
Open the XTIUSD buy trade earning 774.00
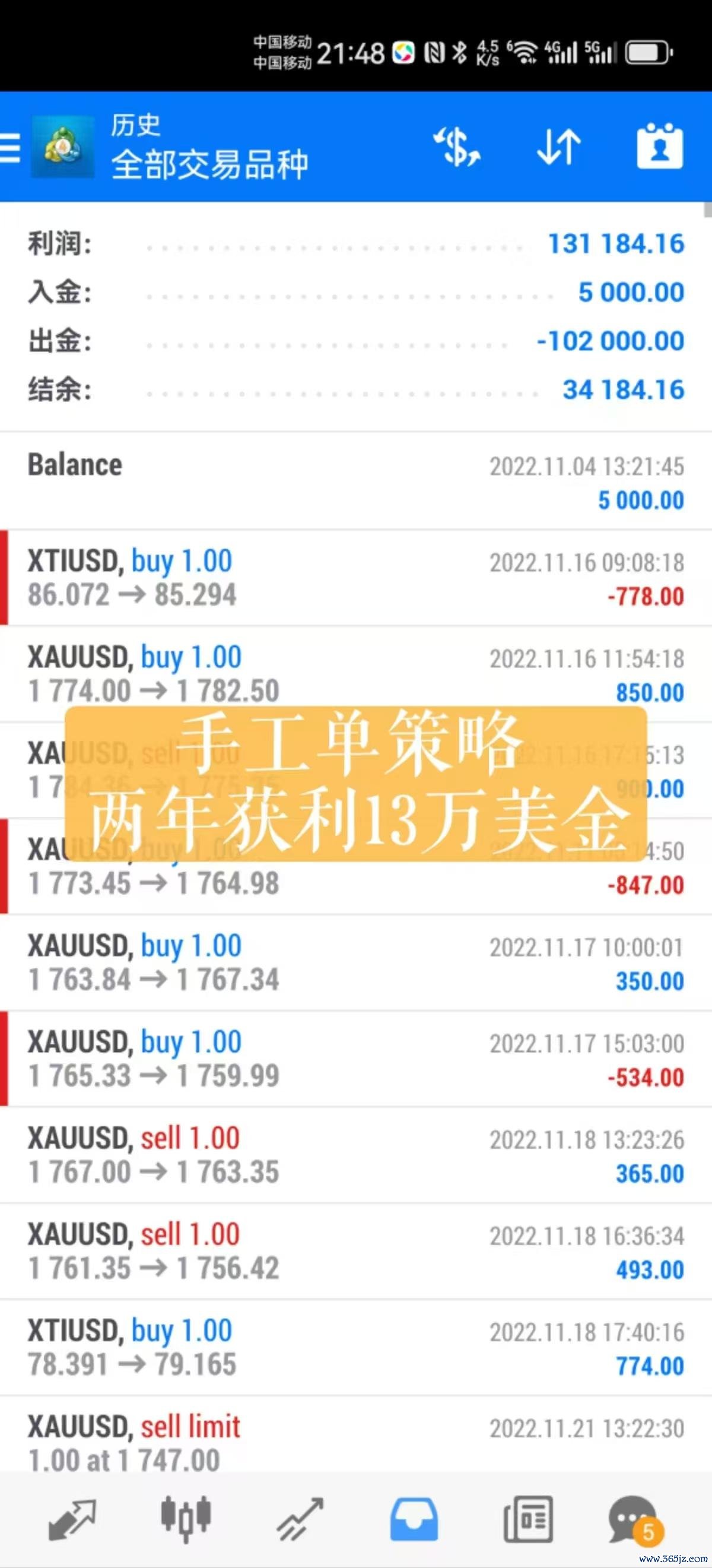(x=356, y=1347)
